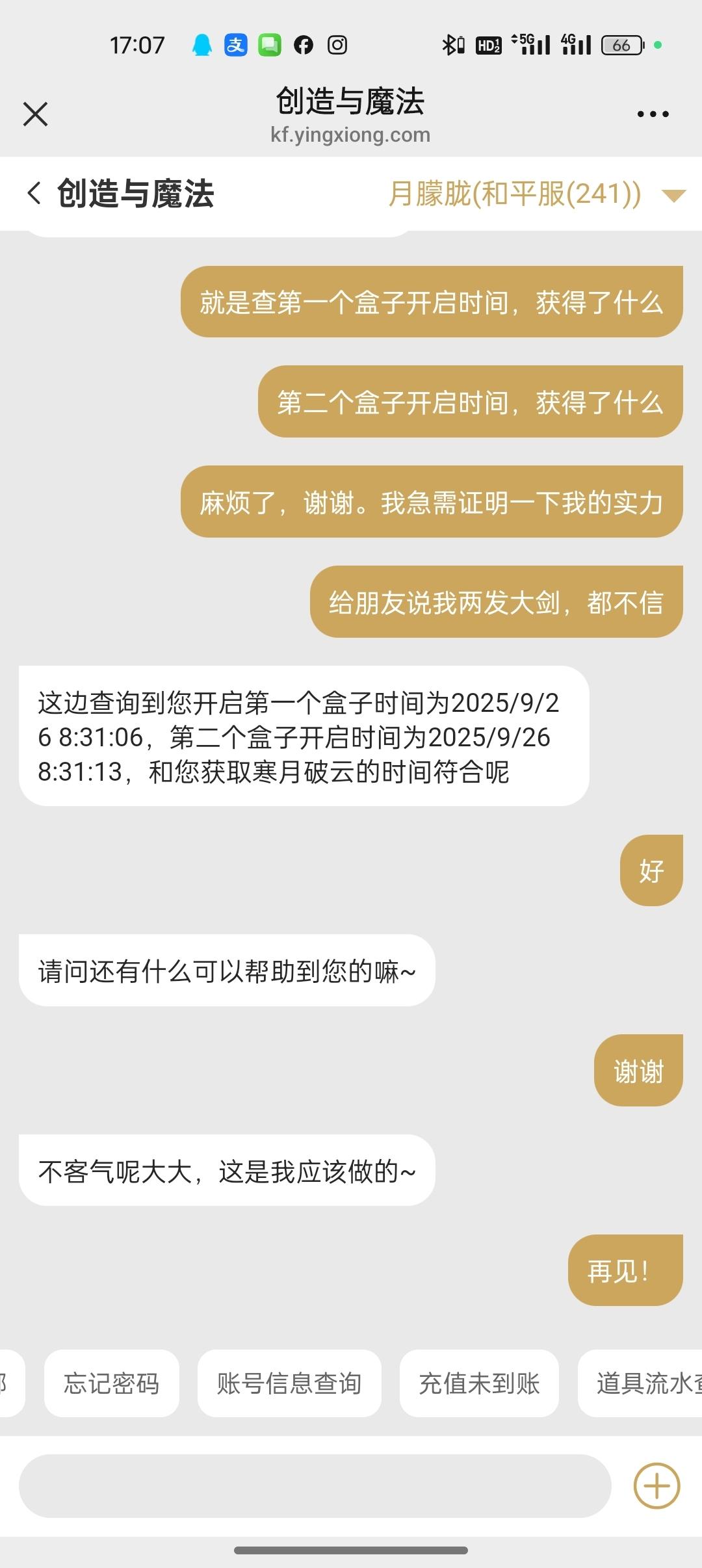Image resolution: width=702 pixels, height=1568 pixels.
Task: Go back using the arrow next to 创造与魔法
Action: click(x=34, y=193)
